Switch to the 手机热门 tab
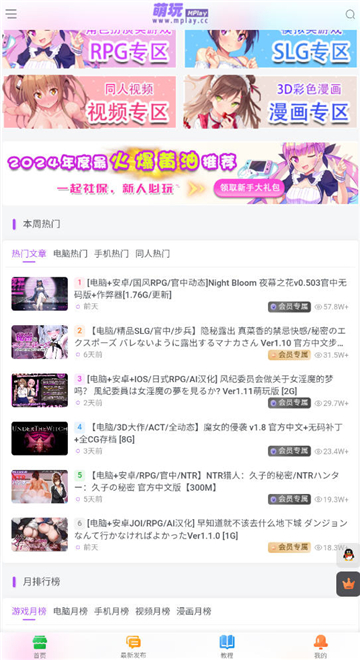The height and width of the screenshot is (660, 360). coord(111,254)
